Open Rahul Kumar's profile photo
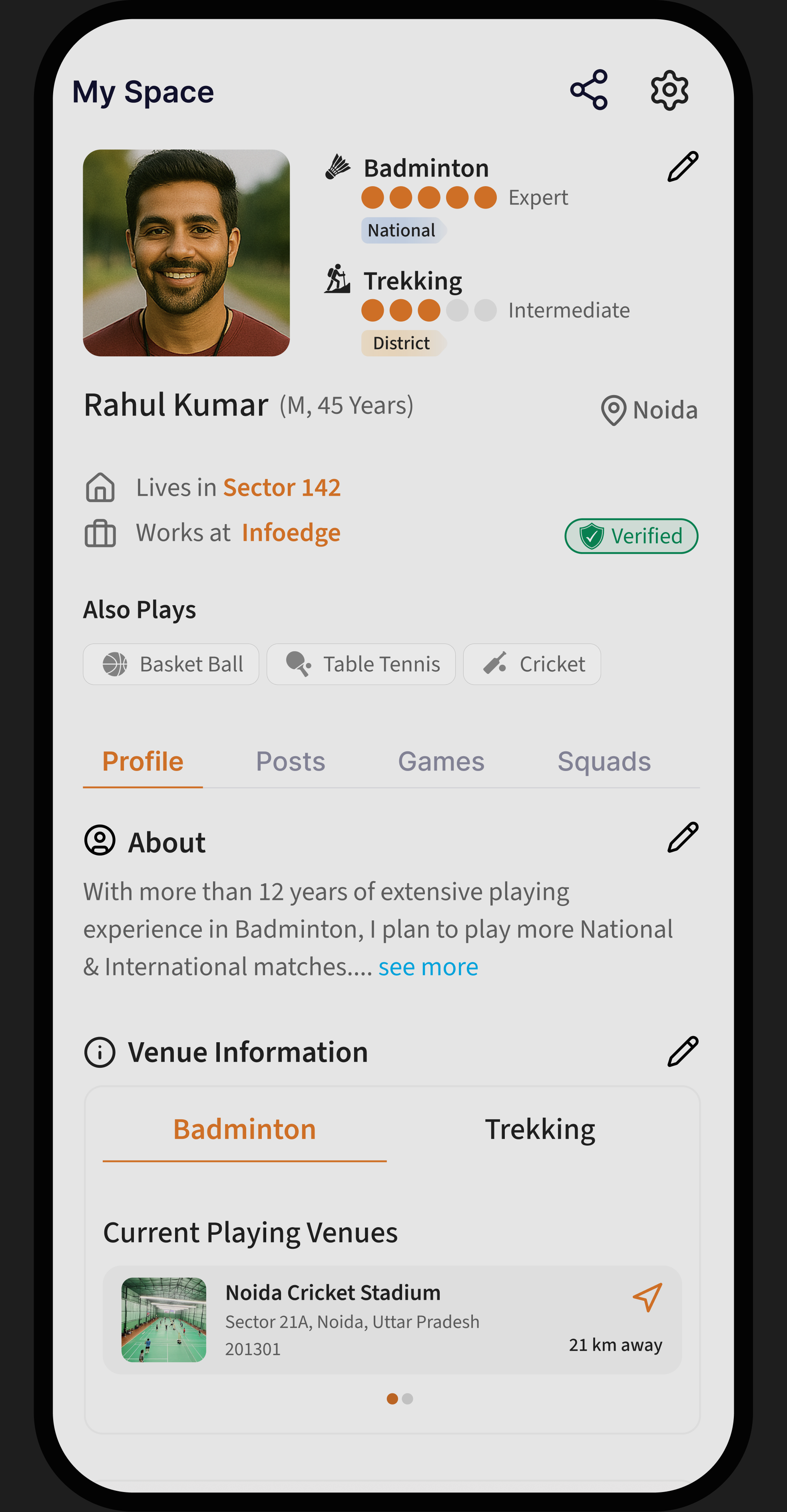The height and width of the screenshot is (1512, 787). coord(186,252)
